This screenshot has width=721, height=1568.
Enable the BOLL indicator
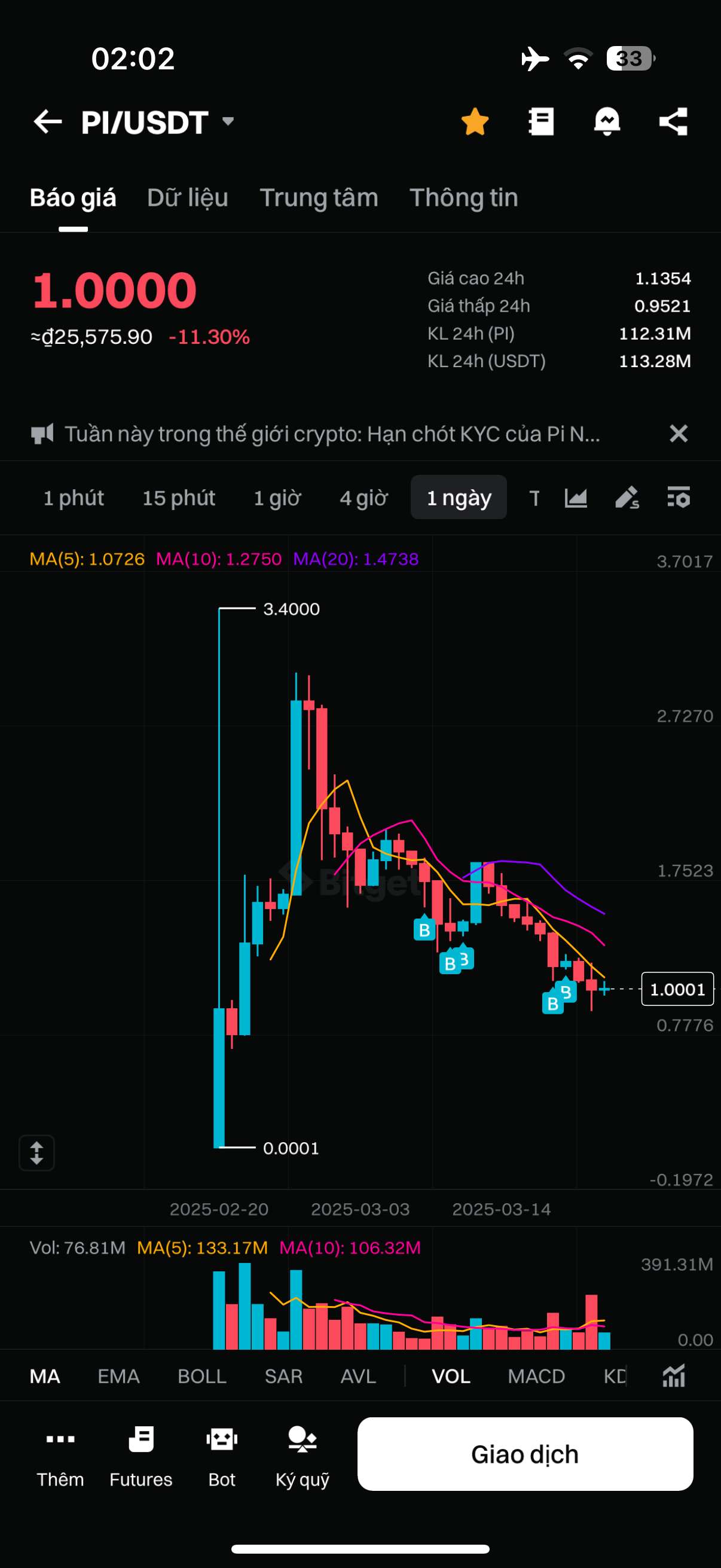click(x=202, y=1376)
